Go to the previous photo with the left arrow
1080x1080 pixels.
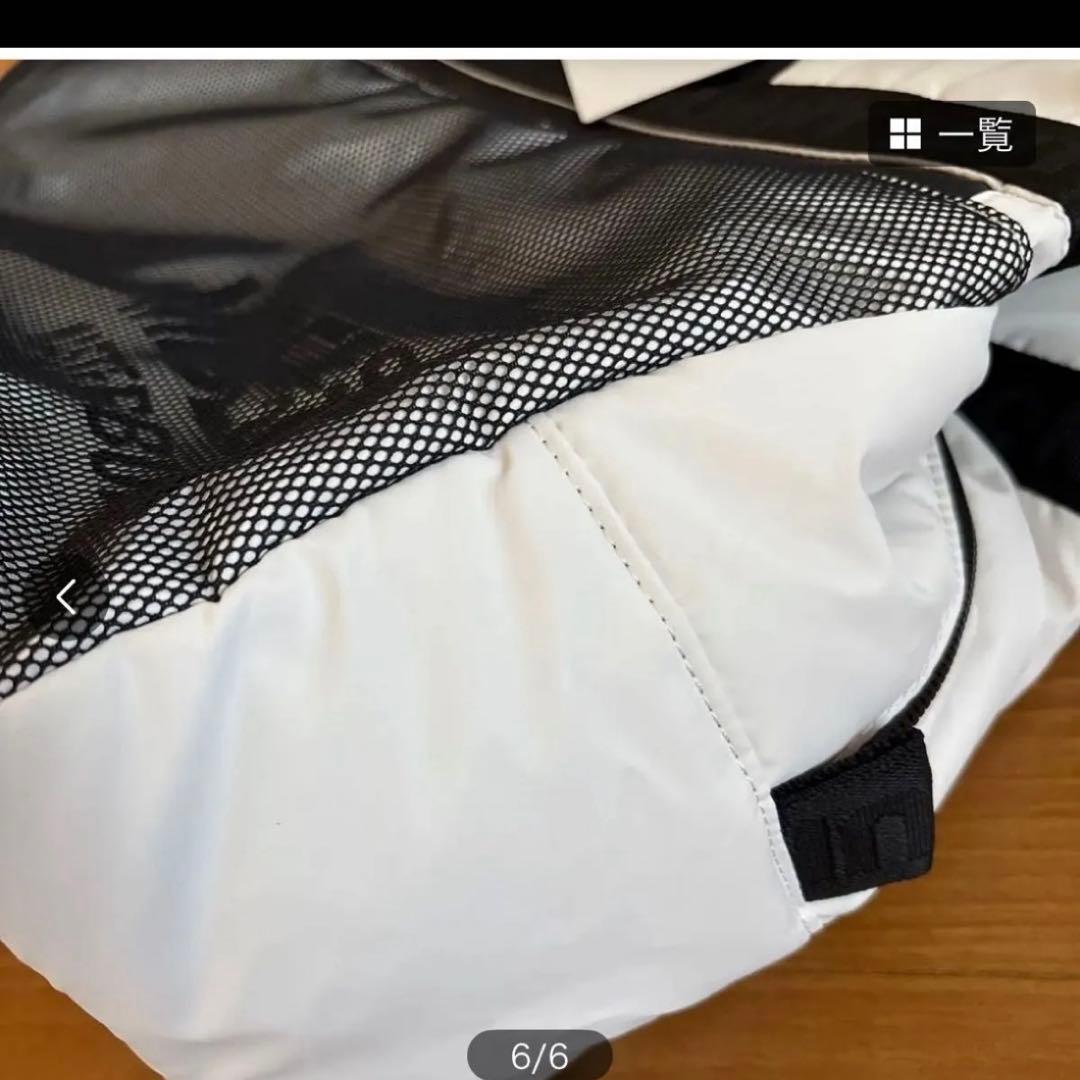(x=66, y=598)
